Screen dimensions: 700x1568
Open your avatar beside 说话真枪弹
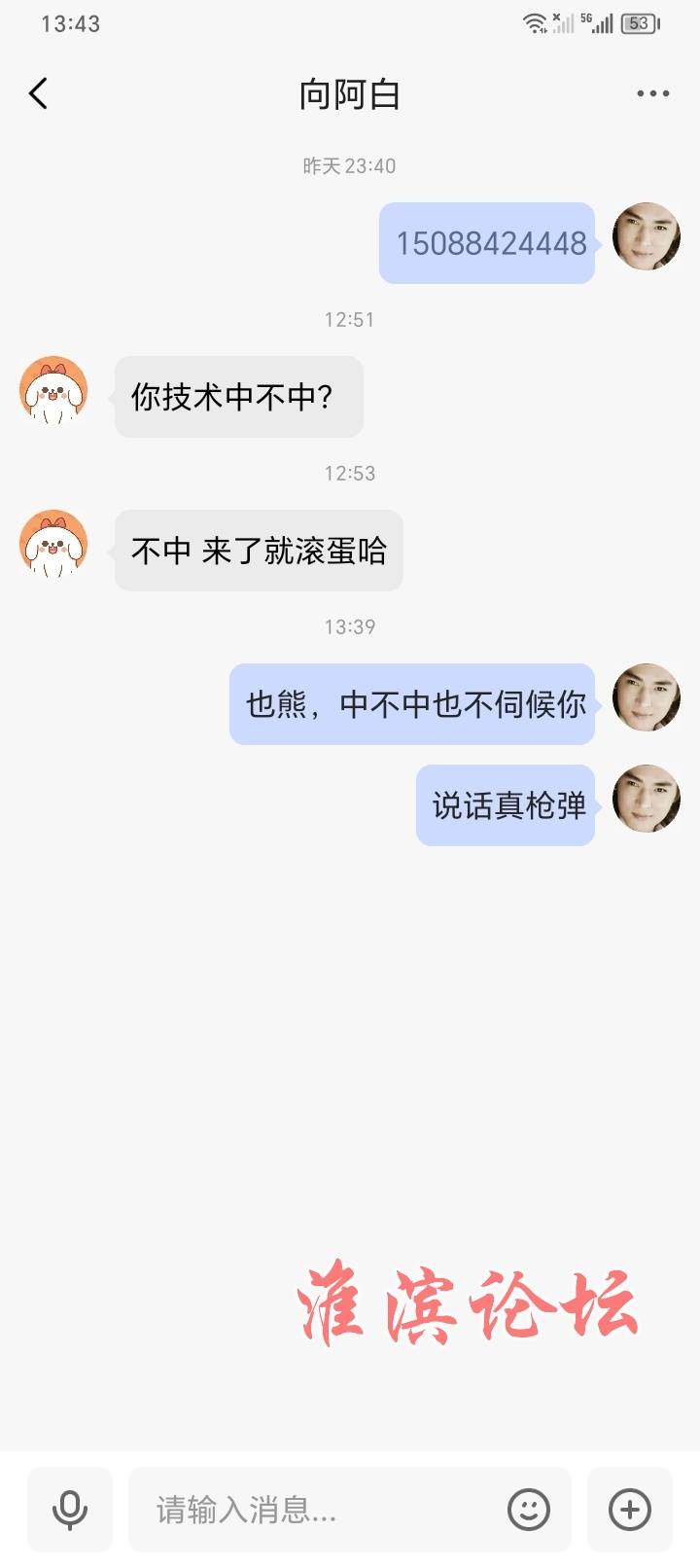click(x=646, y=799)
